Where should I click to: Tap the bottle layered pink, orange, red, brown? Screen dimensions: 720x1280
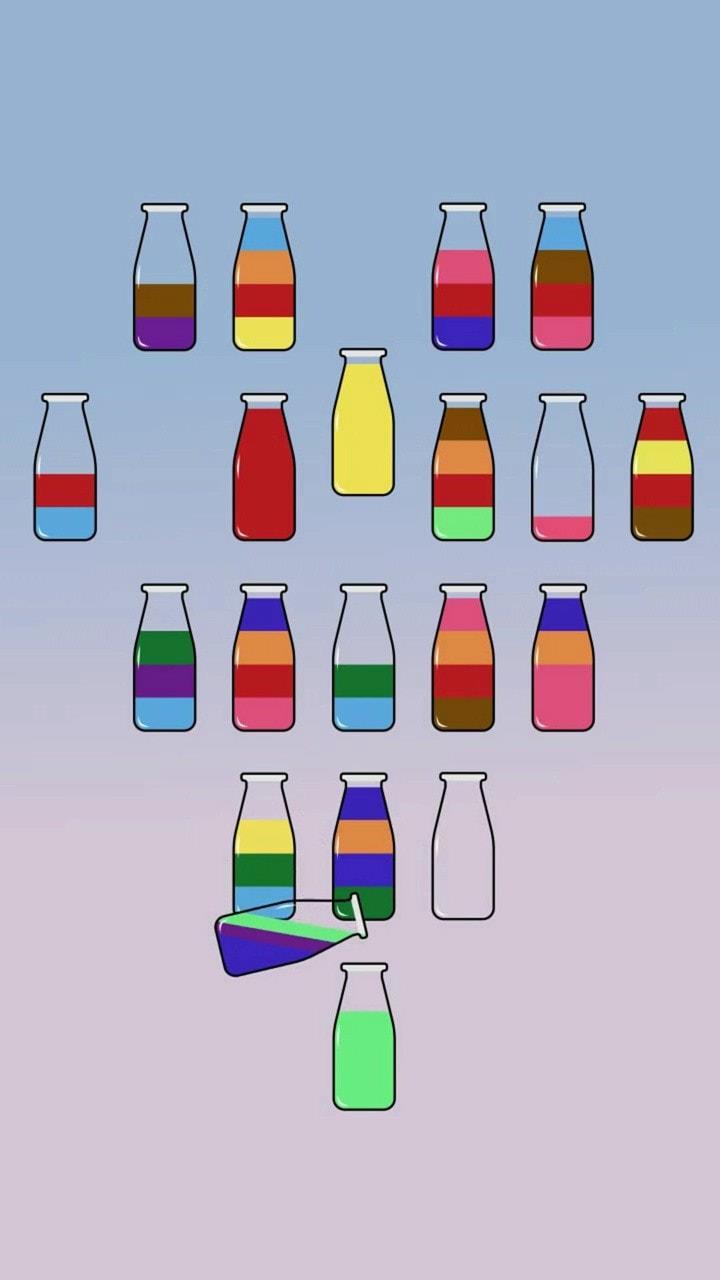pyautogui.click(x=463, y=658)
